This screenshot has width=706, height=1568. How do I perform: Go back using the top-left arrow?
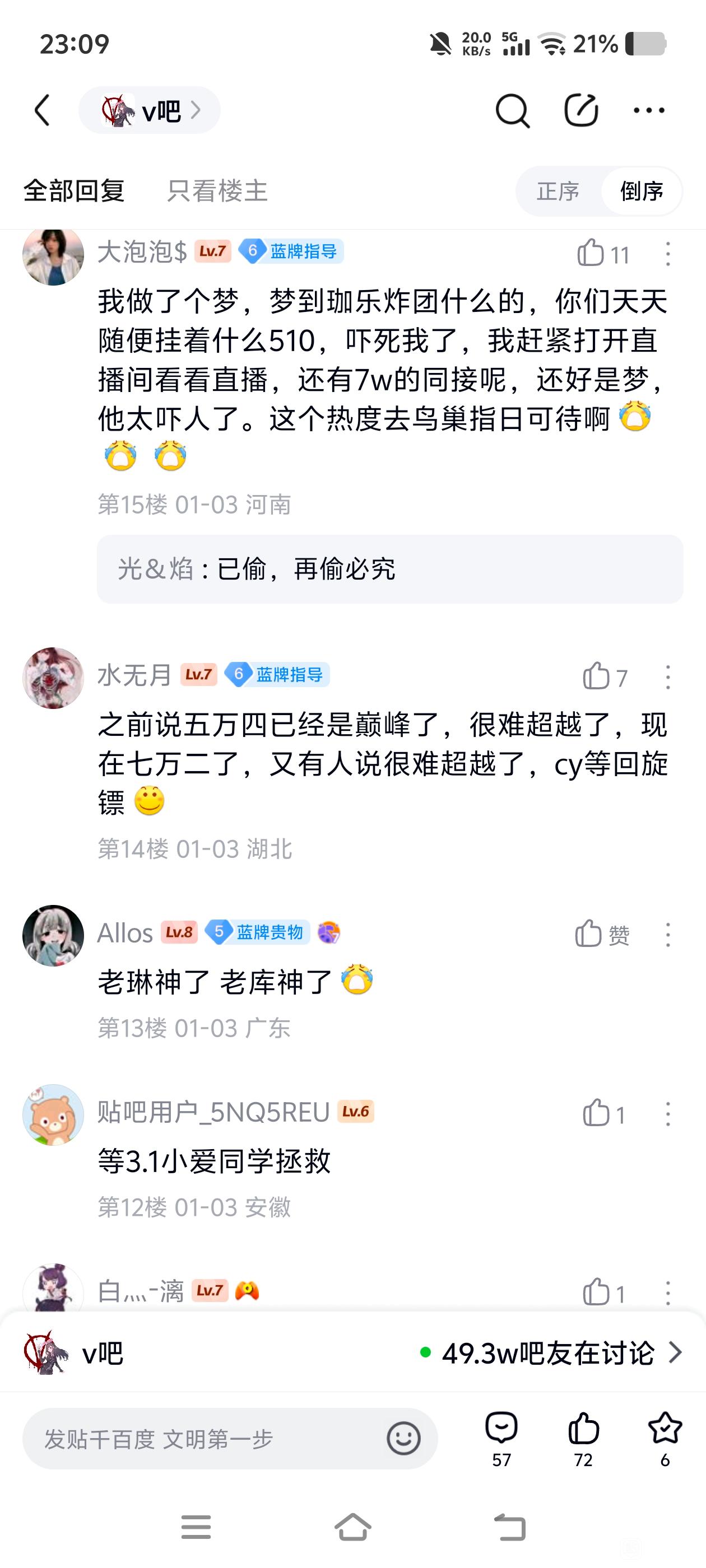coord(43,111)
